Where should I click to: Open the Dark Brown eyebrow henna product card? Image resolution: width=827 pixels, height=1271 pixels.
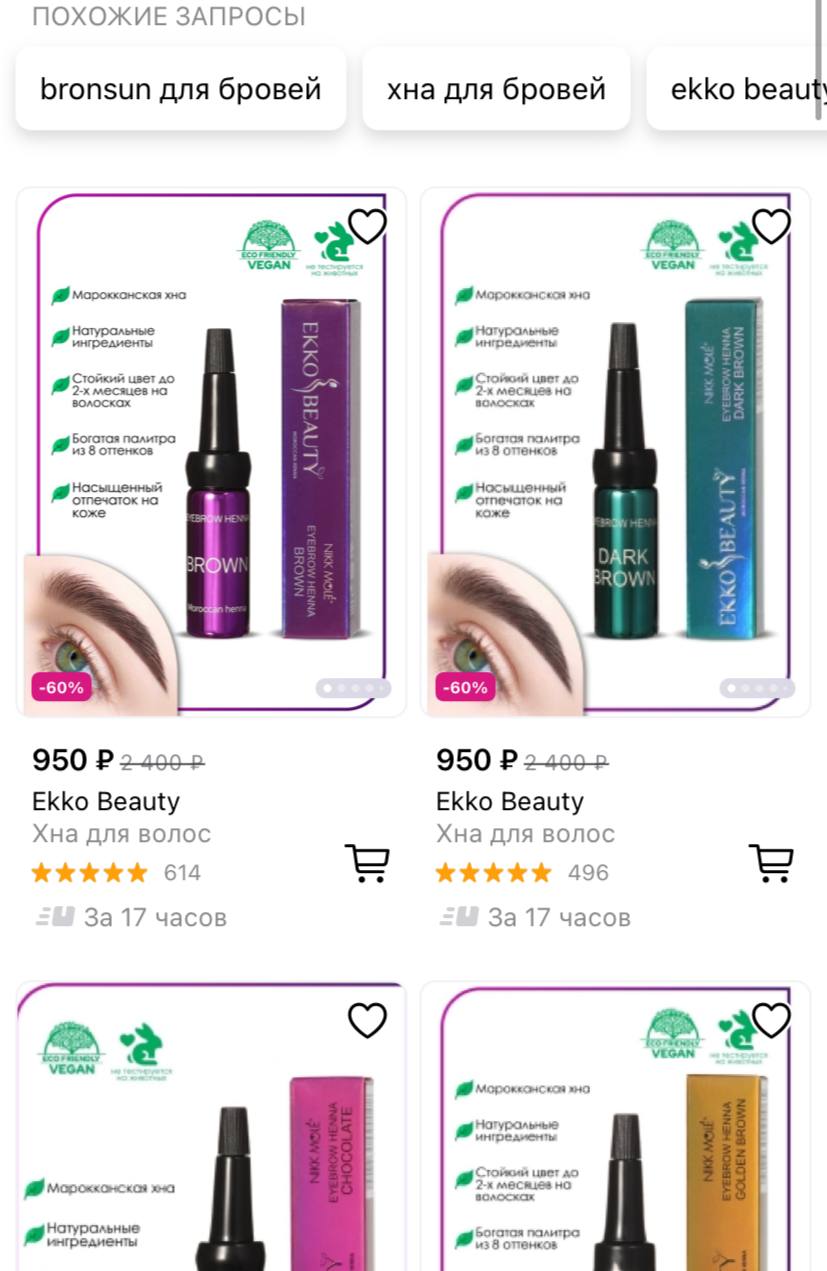(x=615, y=452)
